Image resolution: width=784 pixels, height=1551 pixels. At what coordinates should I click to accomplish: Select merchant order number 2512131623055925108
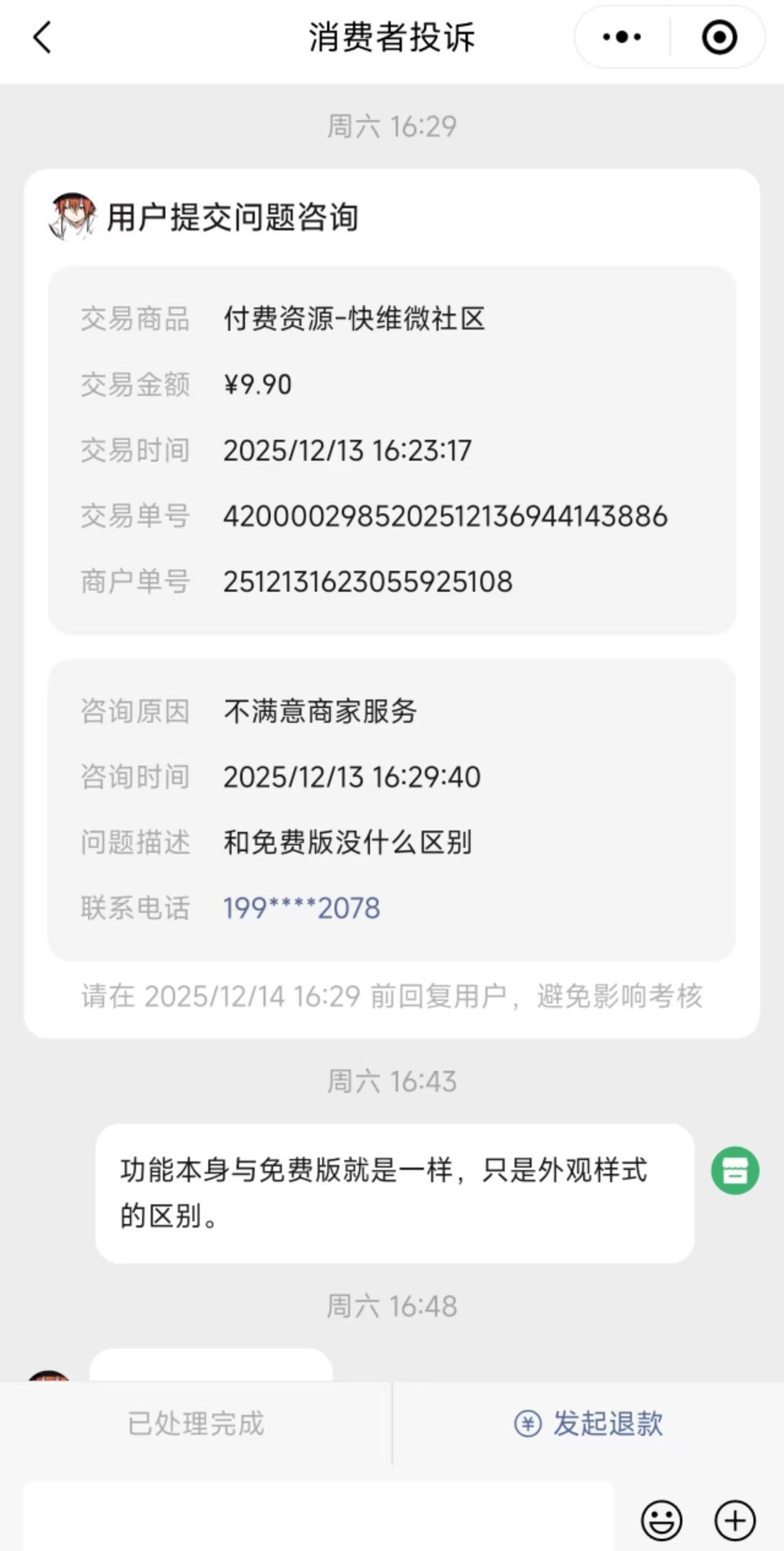pos(367,581)
